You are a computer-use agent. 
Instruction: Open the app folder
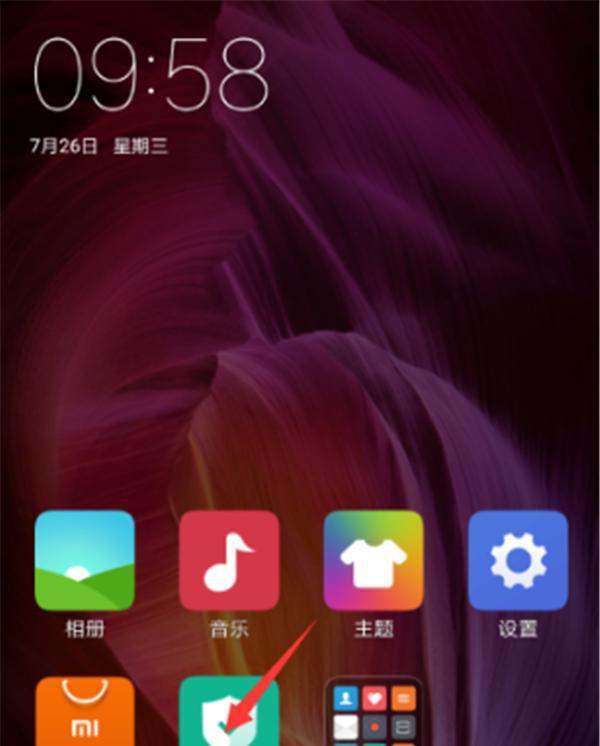pos(373,714)
